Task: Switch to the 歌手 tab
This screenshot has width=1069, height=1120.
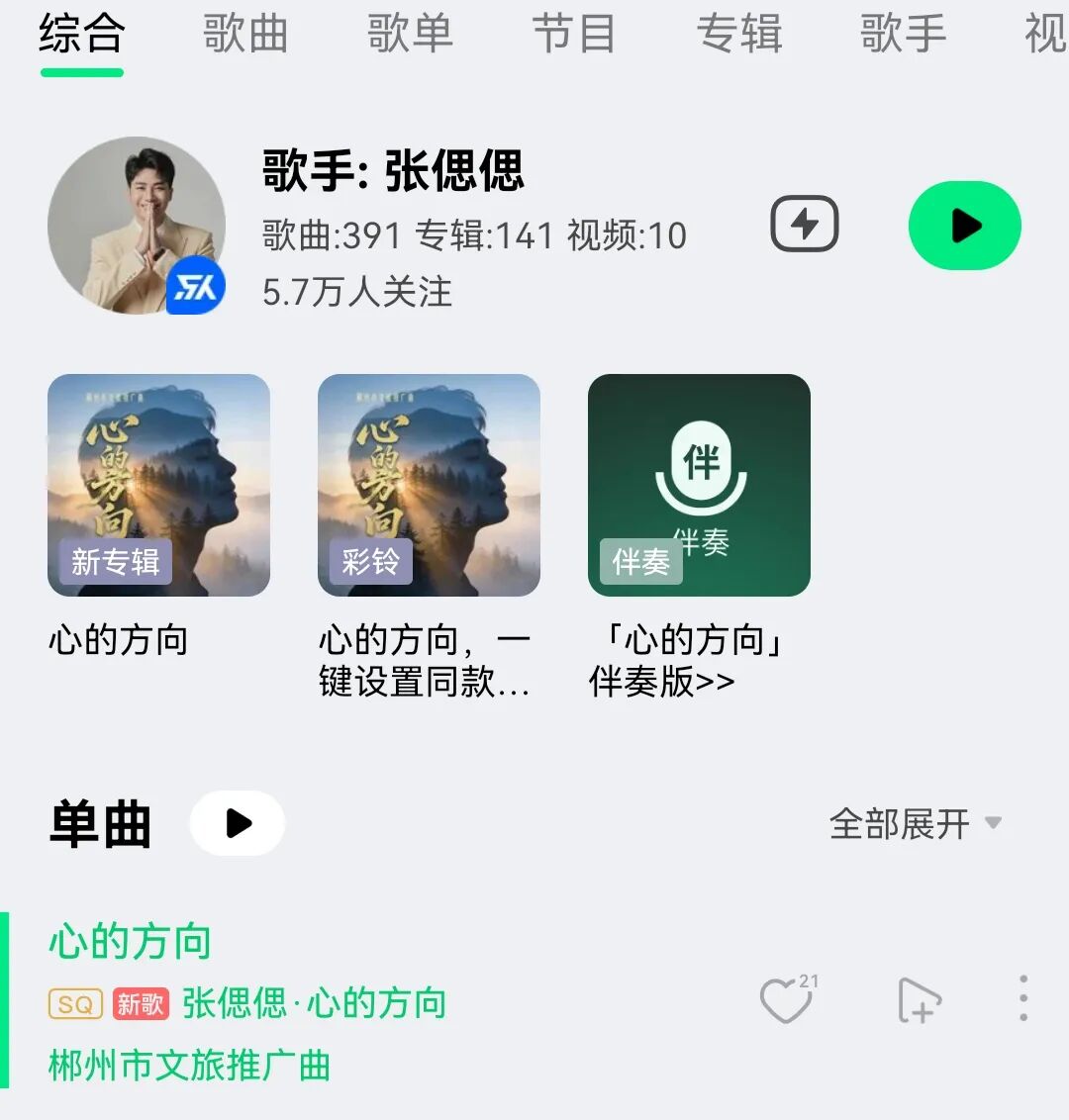Action: [903, 35]
